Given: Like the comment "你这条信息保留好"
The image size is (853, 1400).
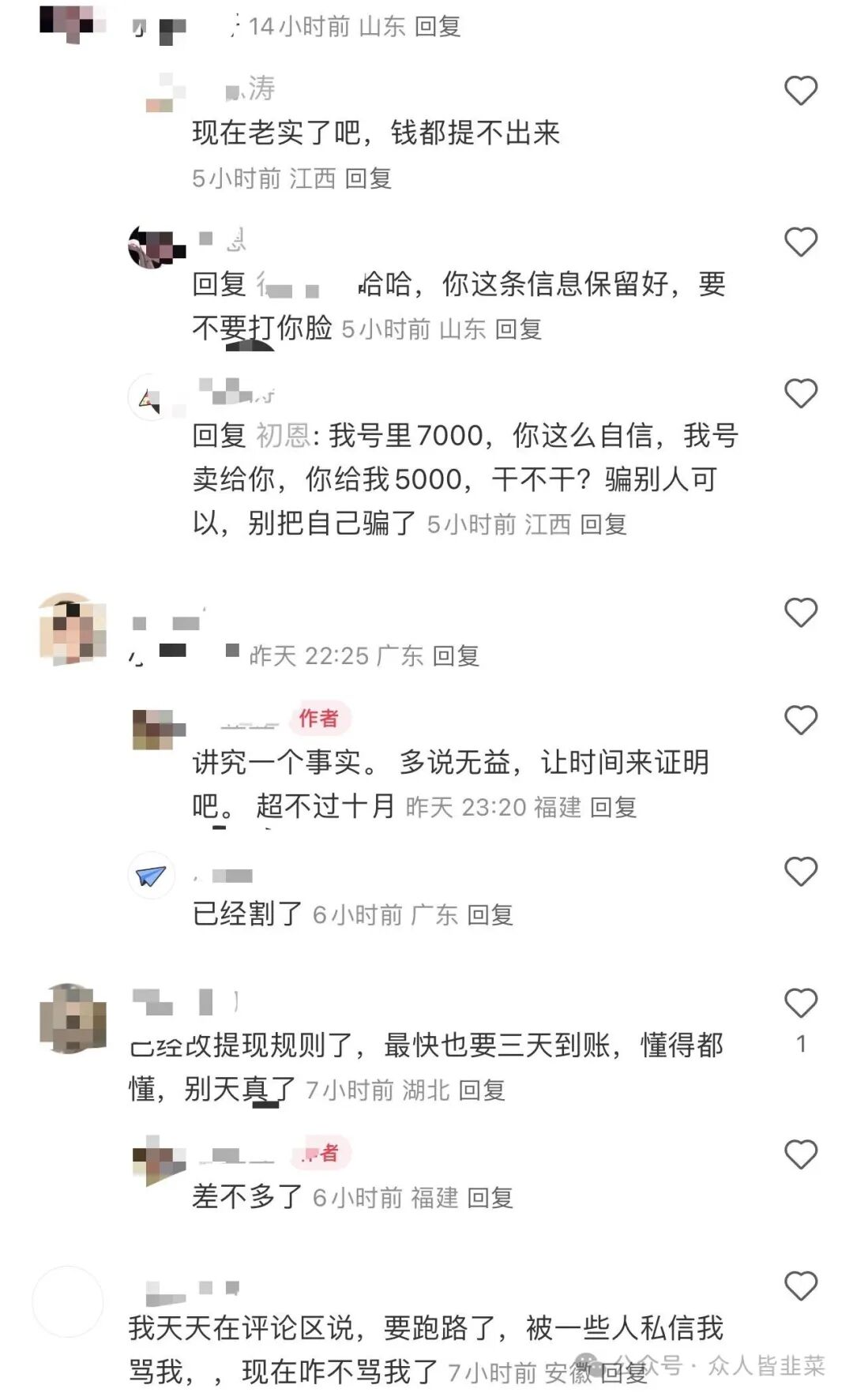Looking at the screenshot, I should [800, 242].
